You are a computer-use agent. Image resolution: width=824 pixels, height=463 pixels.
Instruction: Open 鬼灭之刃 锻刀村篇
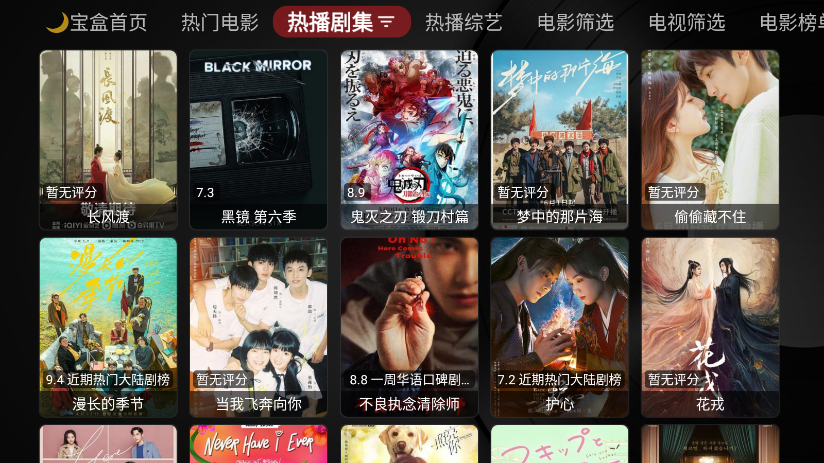(x=409, y=140)
